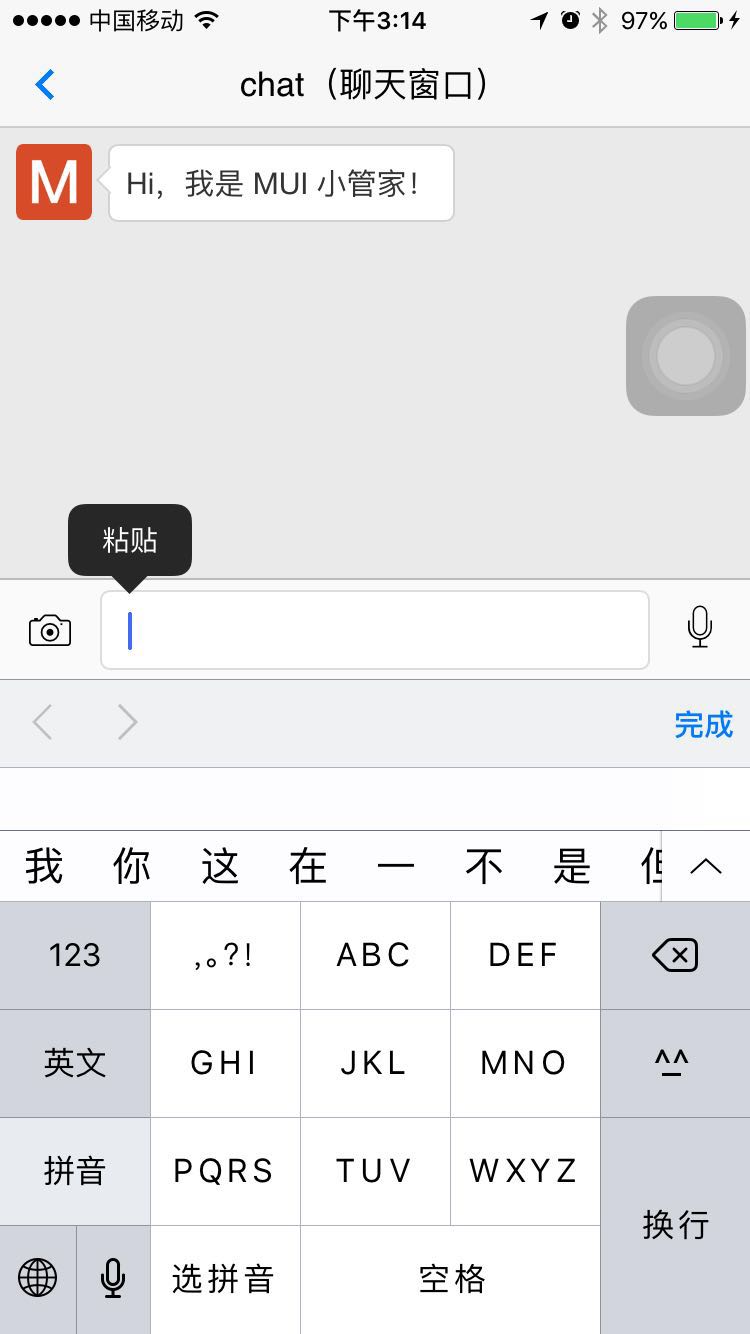Tap the globe key to change keyboard

38,1278
